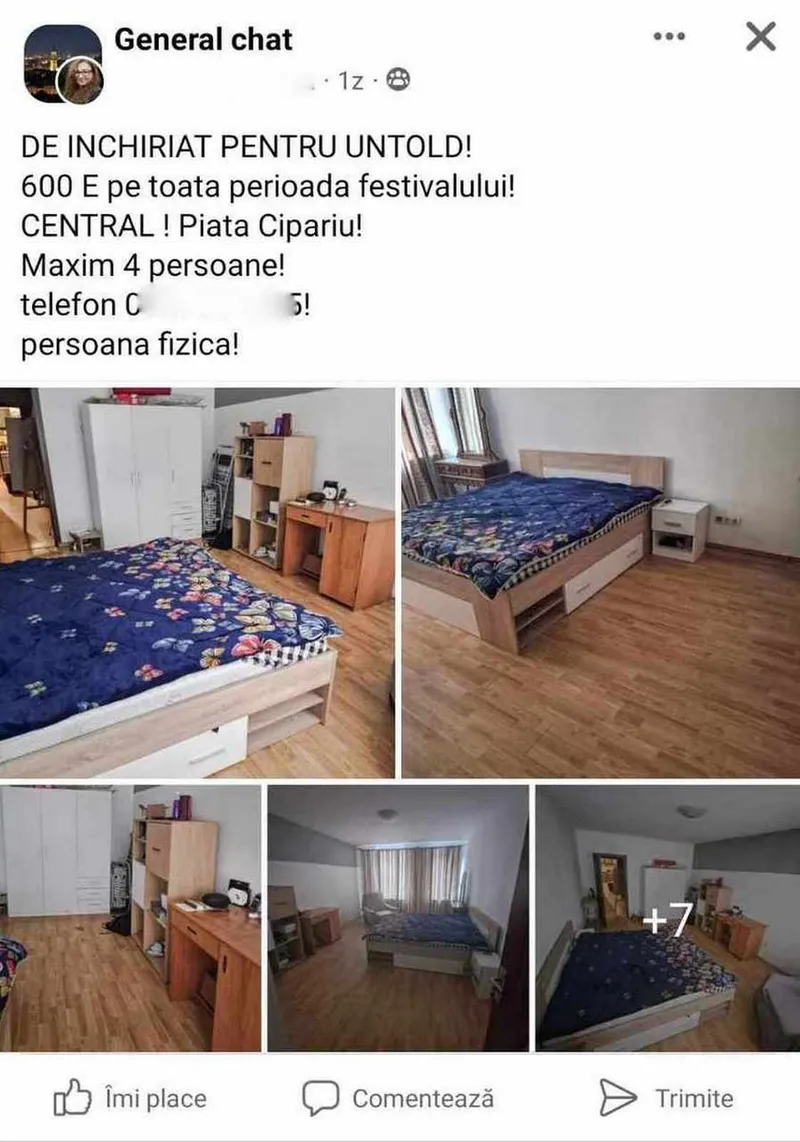
Task: Open the photo of bed with nightstand
Action: 600,582
